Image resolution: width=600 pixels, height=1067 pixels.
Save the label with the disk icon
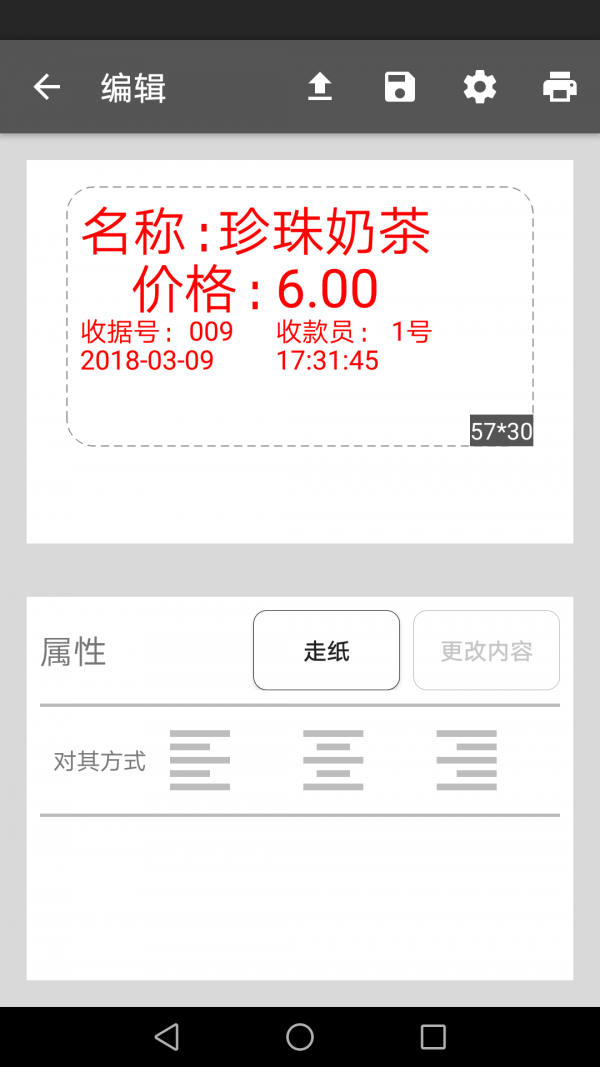pyautogui.click(x=399, y=87)
